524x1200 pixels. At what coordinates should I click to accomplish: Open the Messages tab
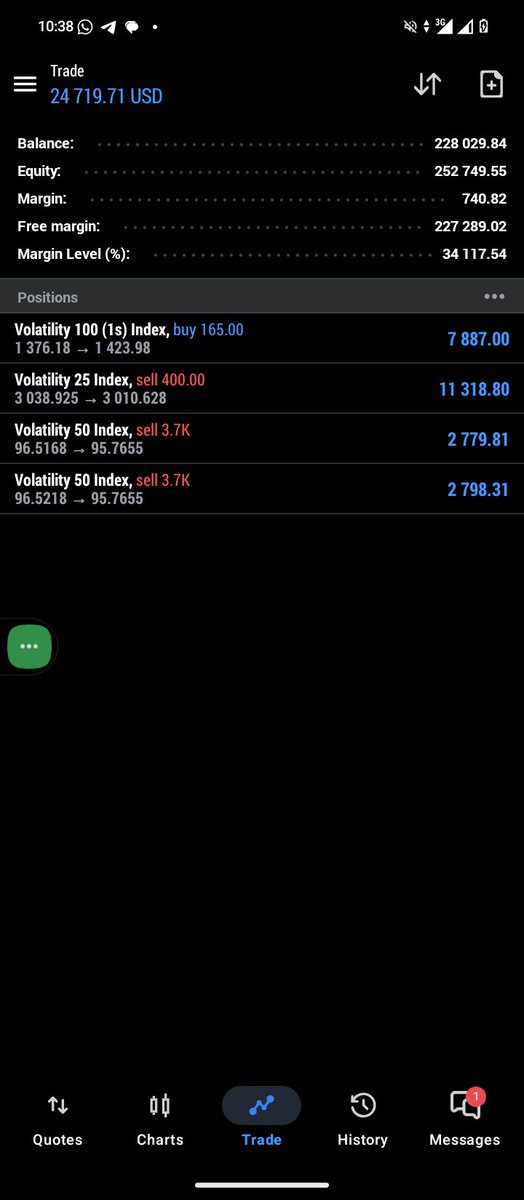[465, 1119]
